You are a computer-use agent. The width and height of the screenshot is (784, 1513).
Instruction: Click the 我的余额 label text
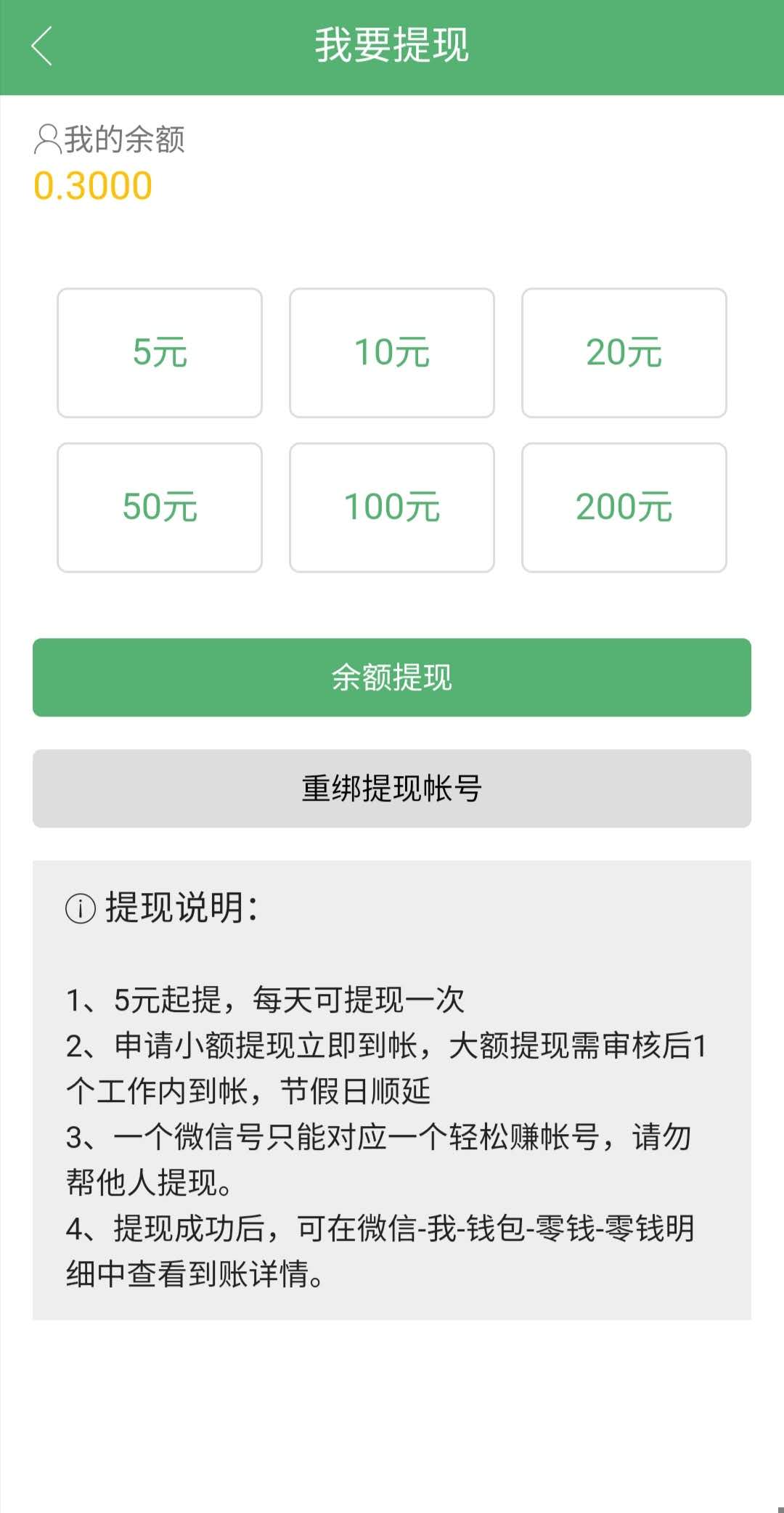pos(123,139)
